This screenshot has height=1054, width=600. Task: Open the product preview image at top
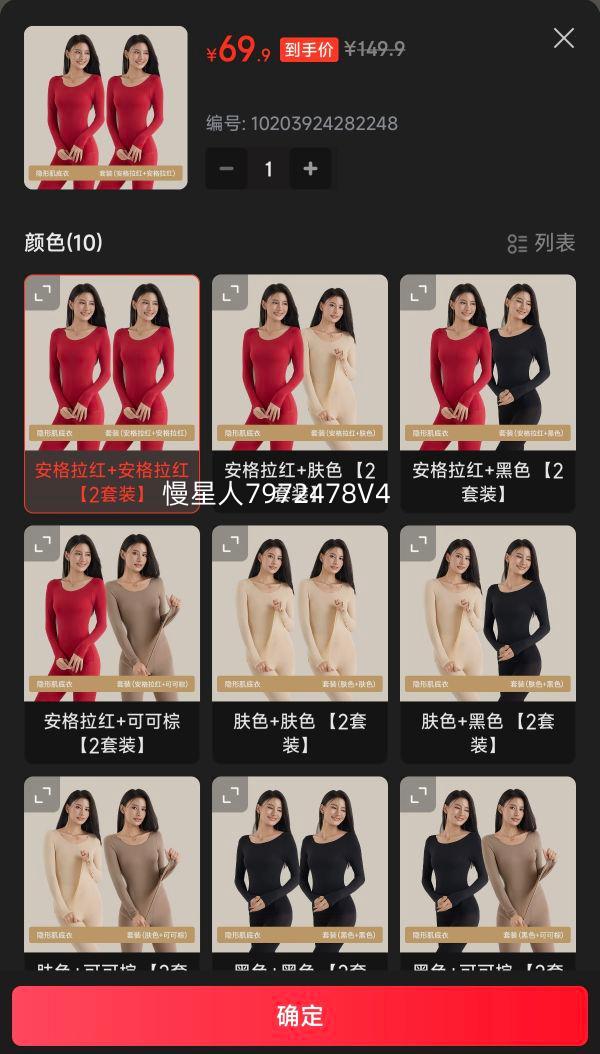click(x=106, y=107)
